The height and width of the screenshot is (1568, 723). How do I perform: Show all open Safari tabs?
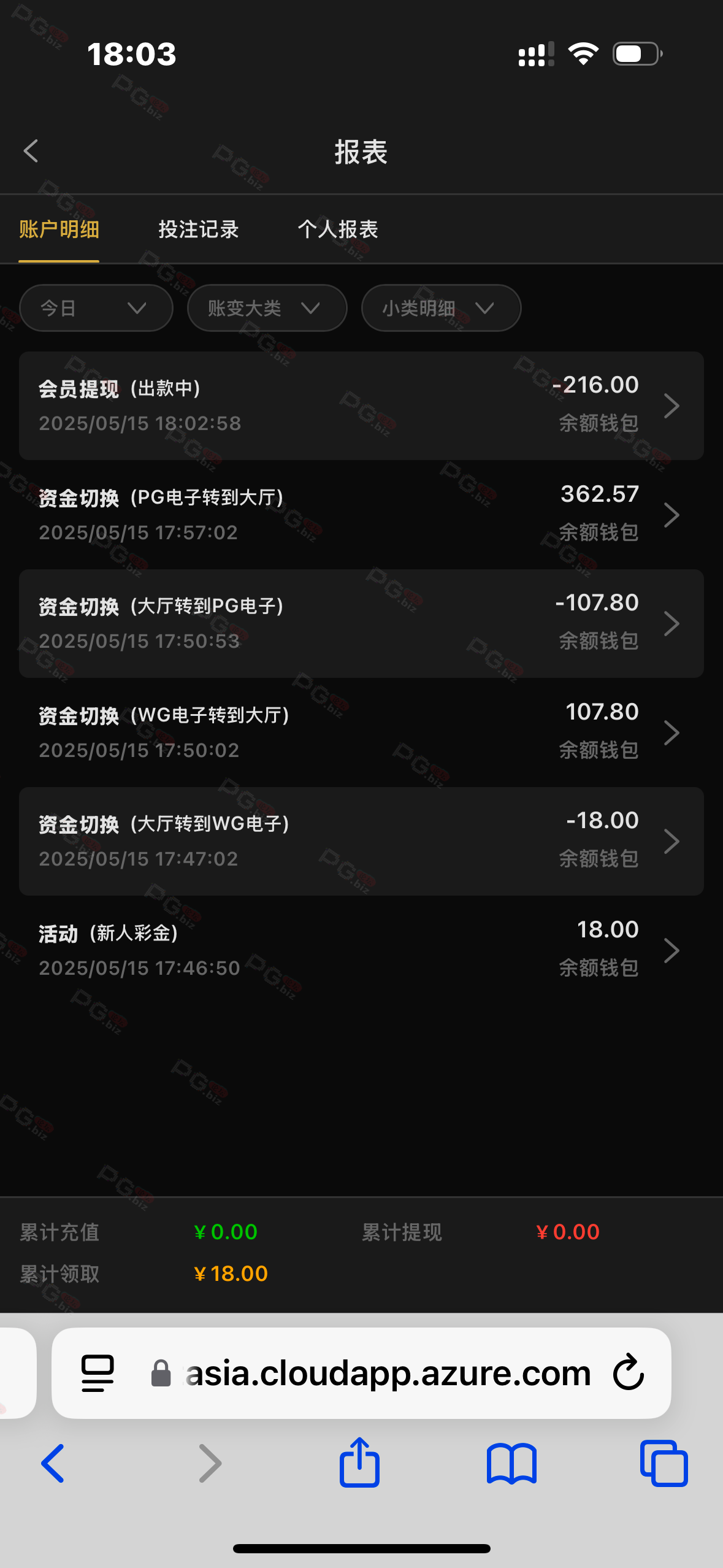[664, 1464]
